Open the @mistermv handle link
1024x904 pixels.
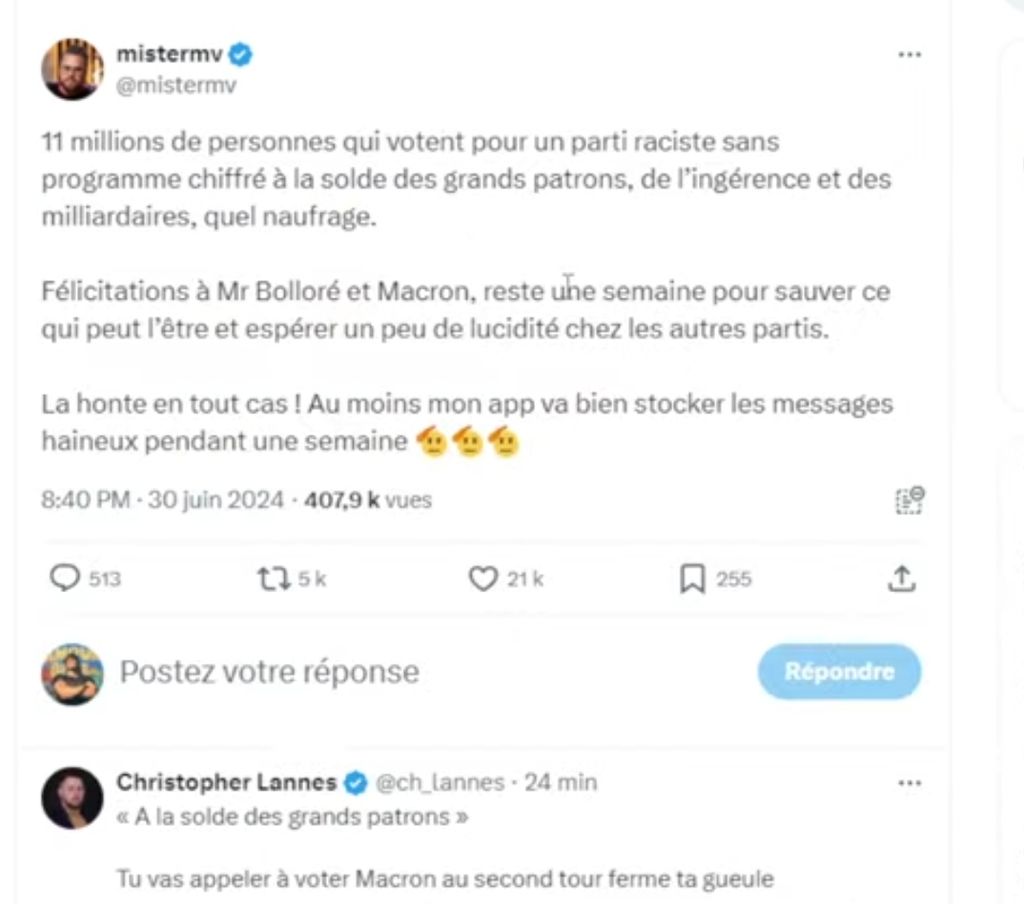coord(177,84)
